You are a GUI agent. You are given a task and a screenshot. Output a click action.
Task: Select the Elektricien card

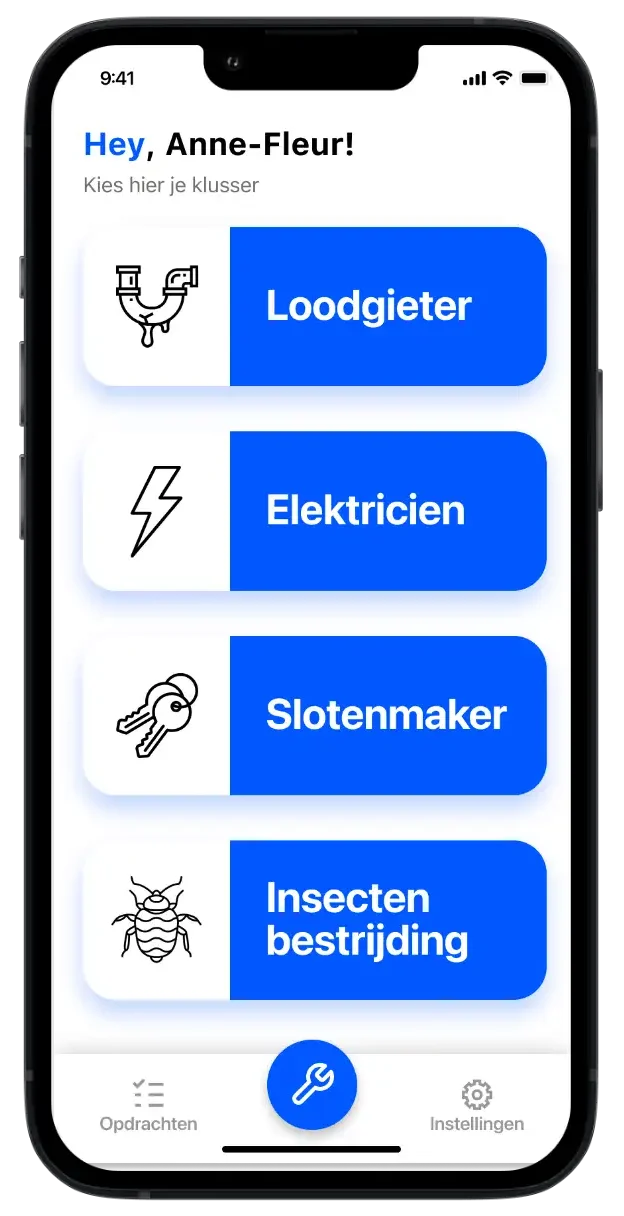(315, 511)
